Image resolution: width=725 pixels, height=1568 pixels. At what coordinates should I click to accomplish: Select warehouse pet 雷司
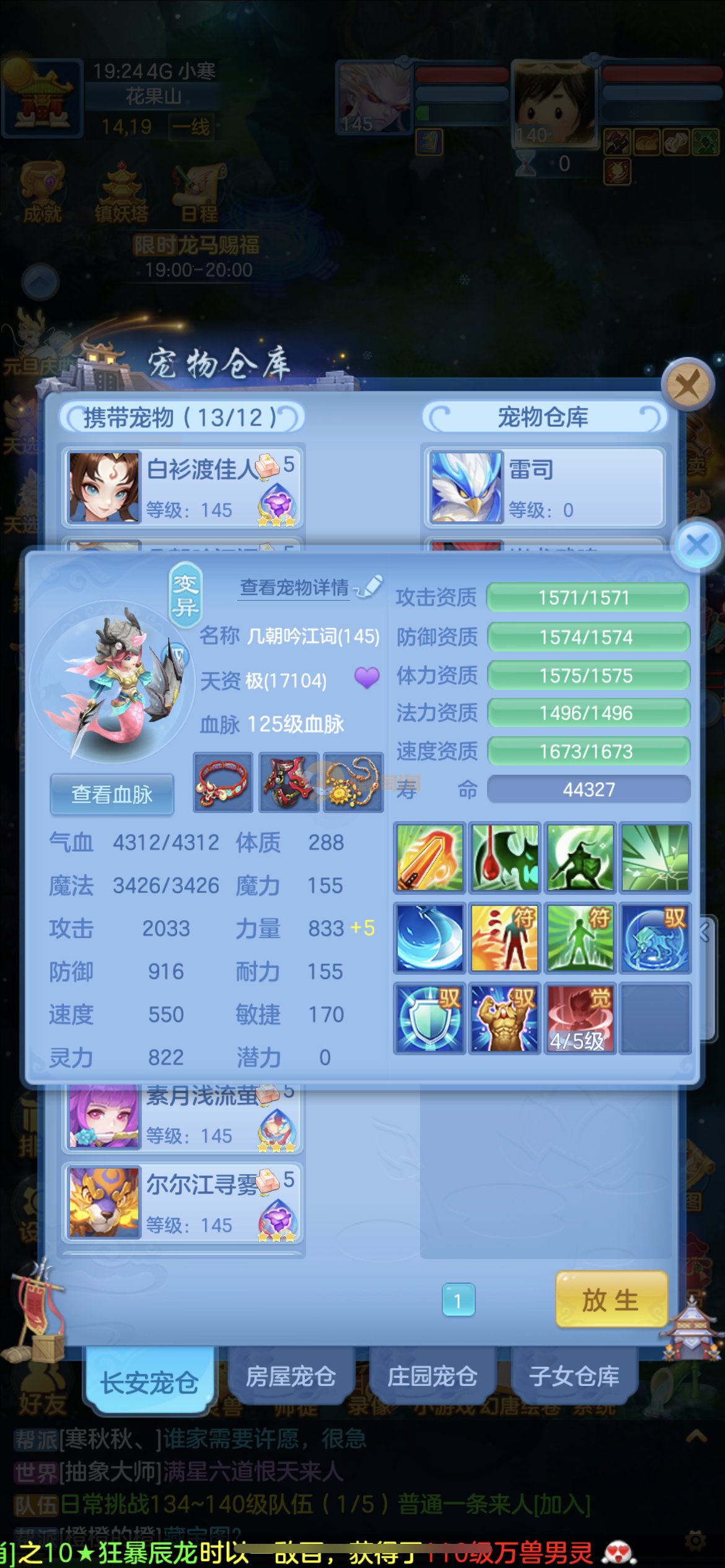click(544, 487)
